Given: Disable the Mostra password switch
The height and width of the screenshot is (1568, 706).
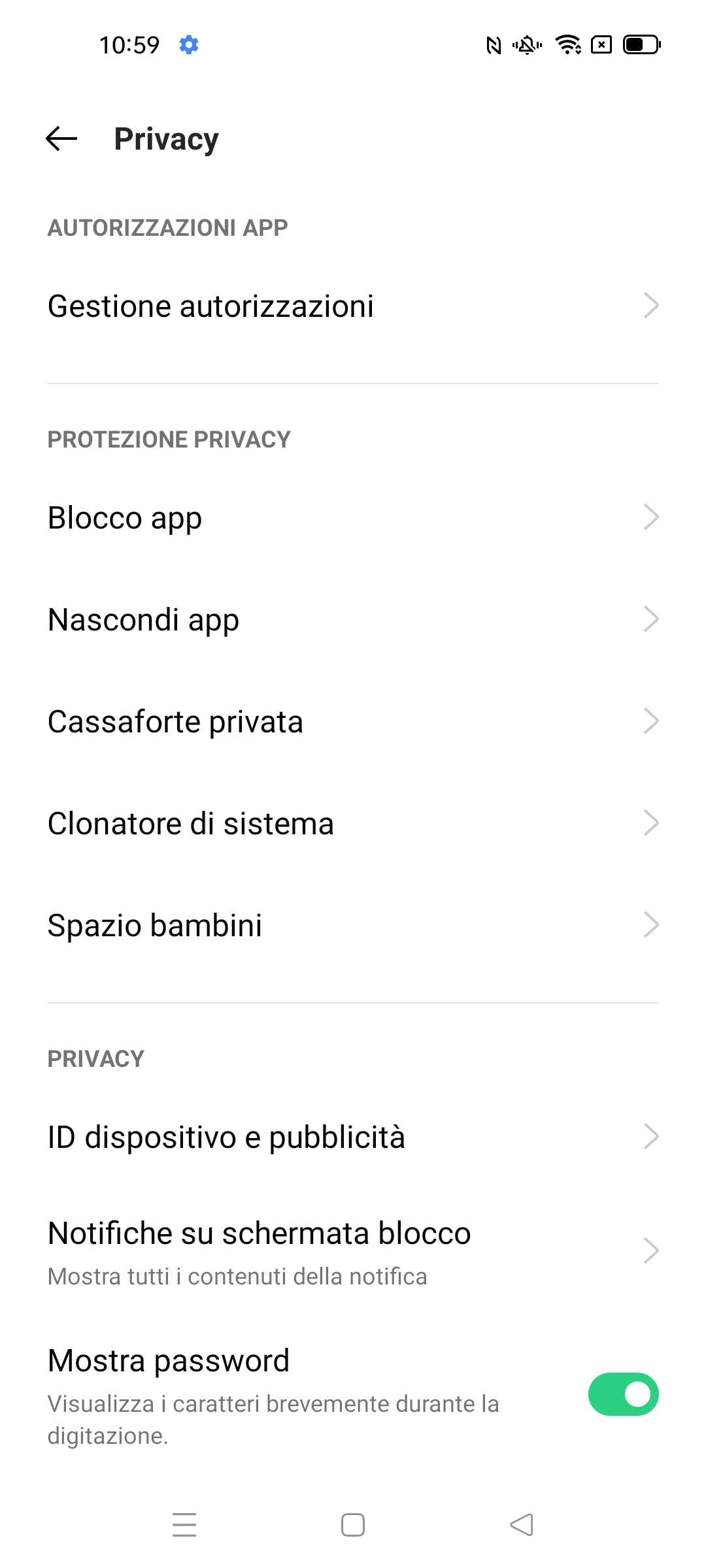Looking at the screenshot, I should coord(623,1394).
